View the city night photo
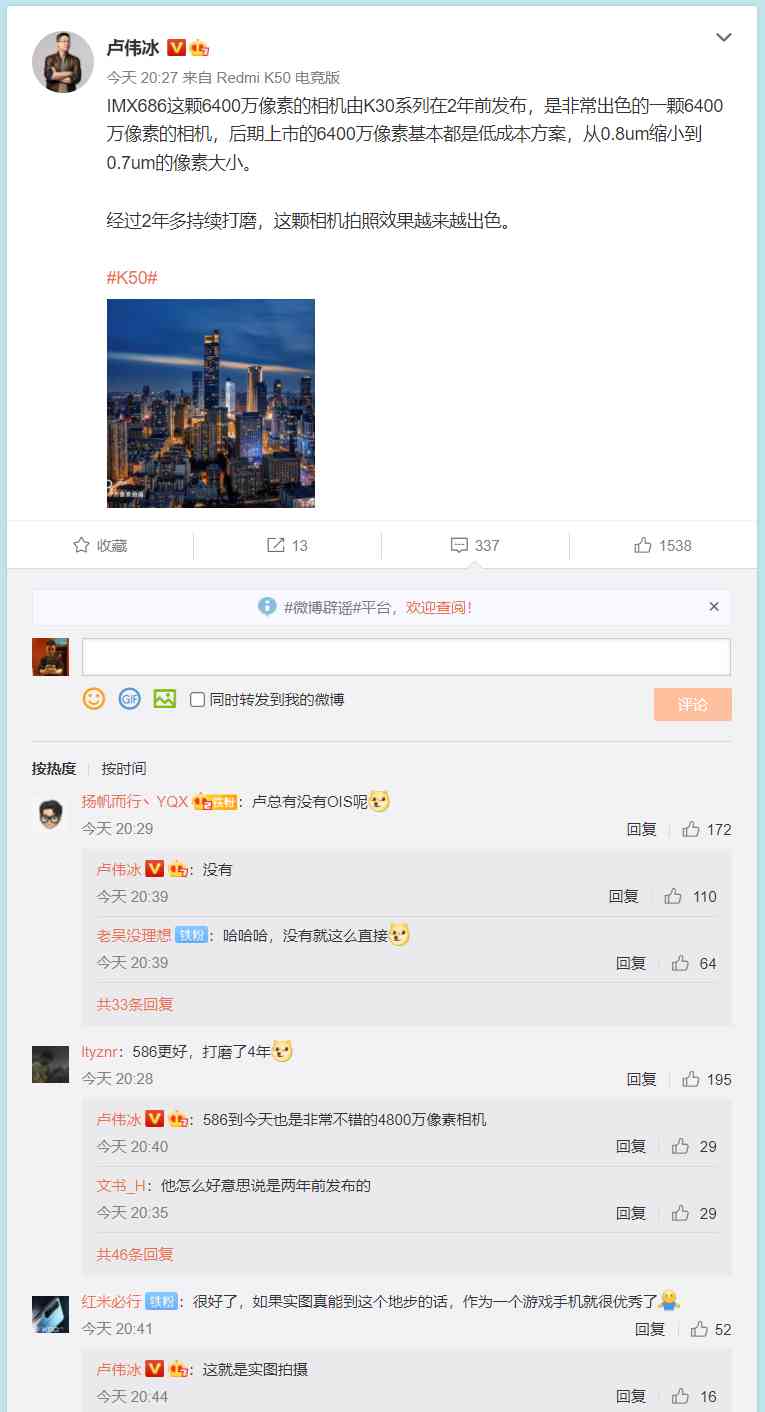Viewport: 765px width, 1412px height. tap(211, 403)
